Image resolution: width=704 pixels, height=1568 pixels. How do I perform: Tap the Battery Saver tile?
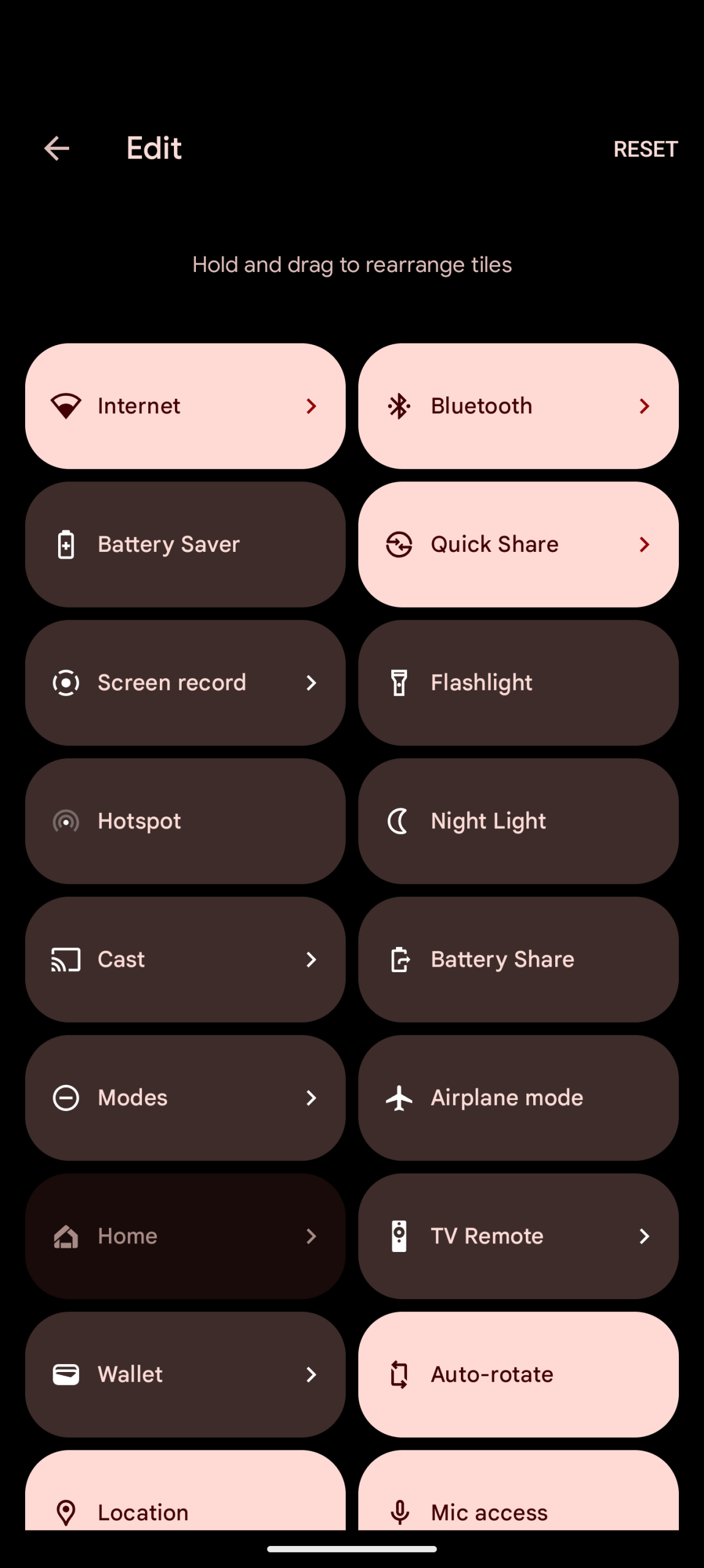(185, 545)
